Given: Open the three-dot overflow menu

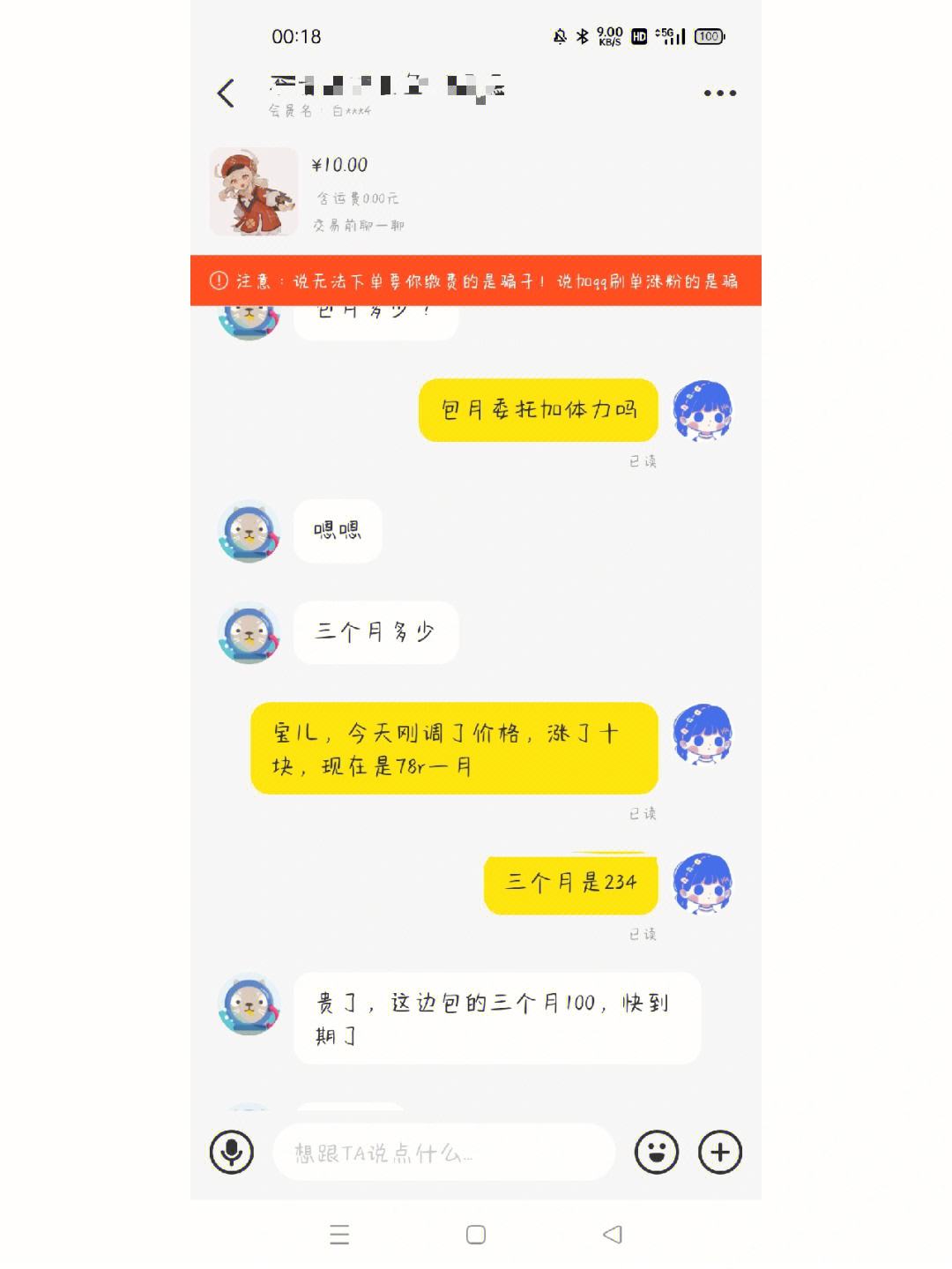Looking at the screenshot, I should [x=719, y=93].
